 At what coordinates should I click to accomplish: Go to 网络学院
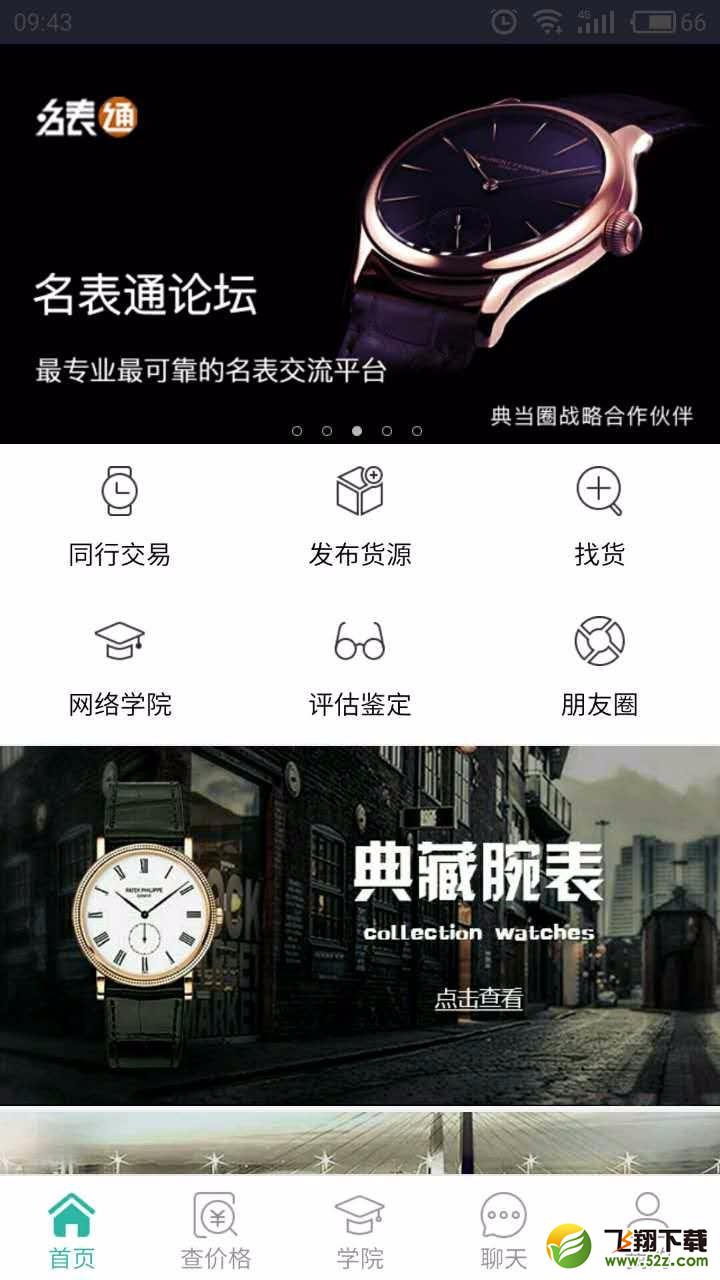tap(120, 668)
